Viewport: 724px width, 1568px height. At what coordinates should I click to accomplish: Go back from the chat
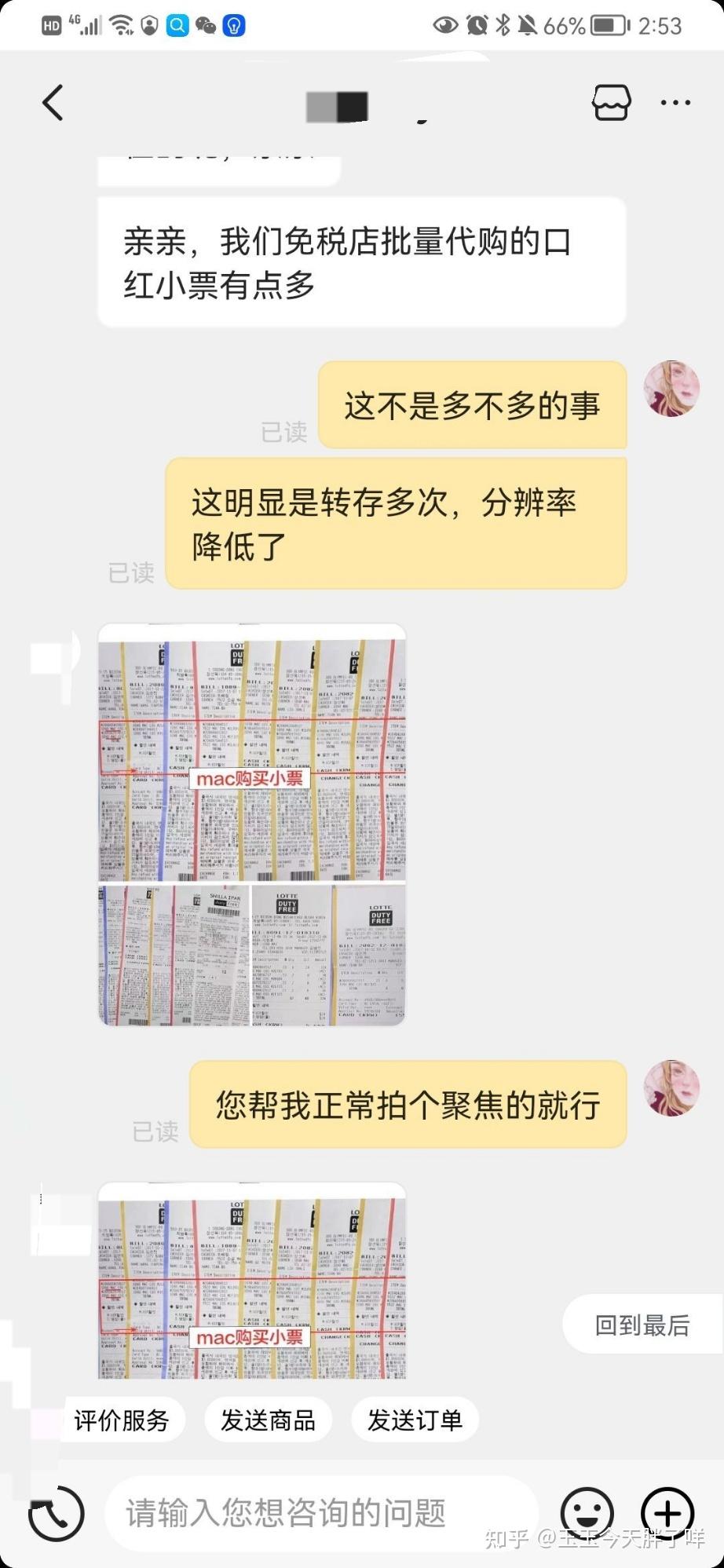pyautogui.click(x=53, y=103)
